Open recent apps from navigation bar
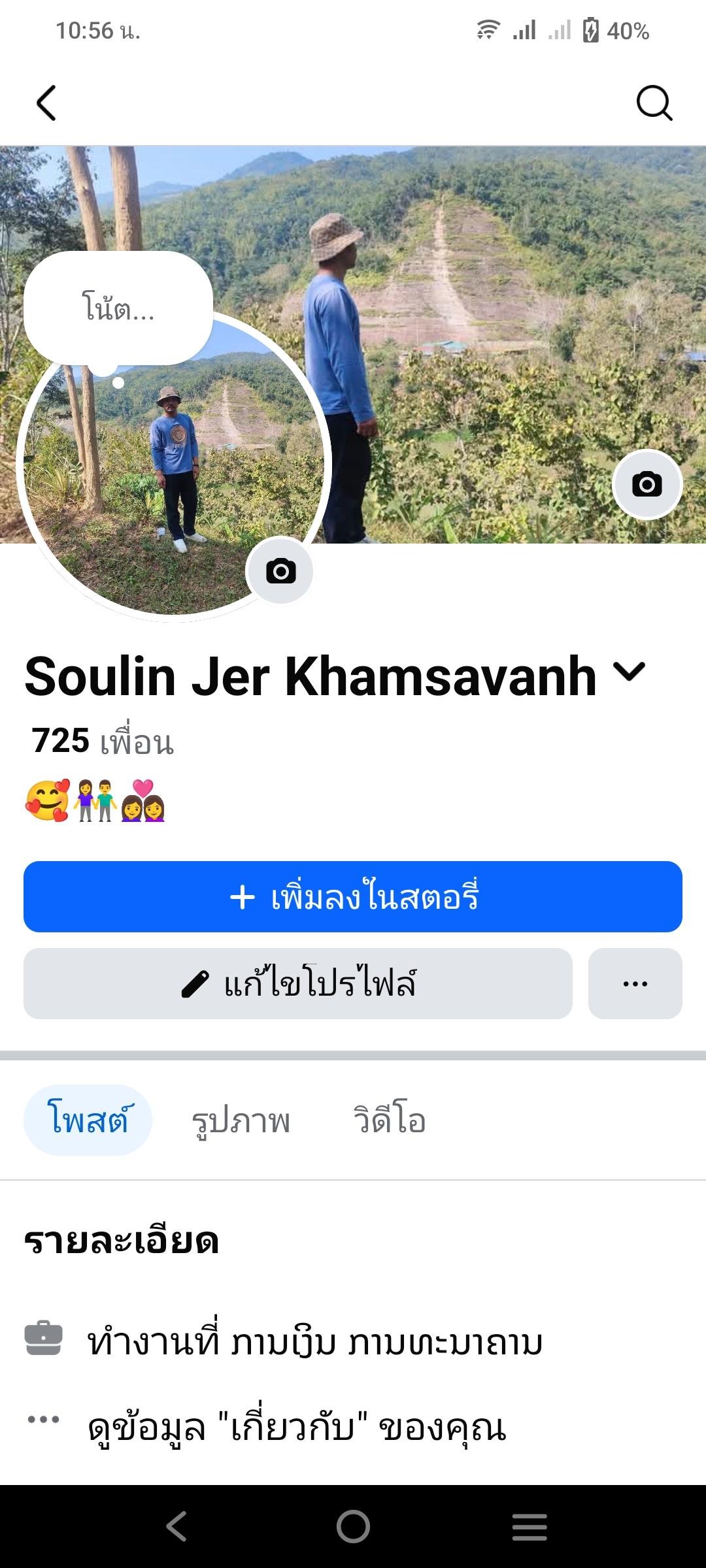Viewport: 706px width, 1568px height. click(x=529, y=1527)
